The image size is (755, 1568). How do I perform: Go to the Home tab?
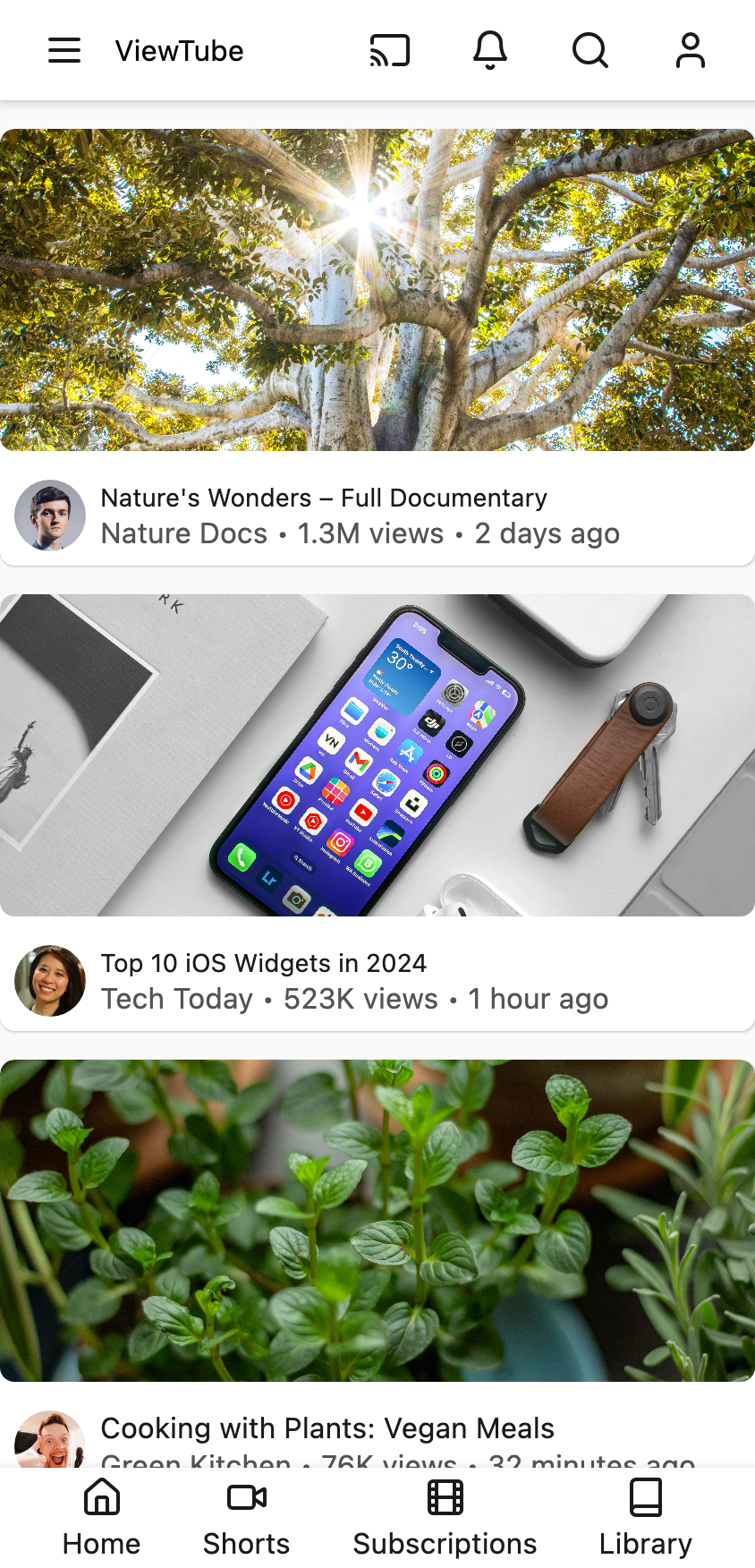(x=102, y=1518)
